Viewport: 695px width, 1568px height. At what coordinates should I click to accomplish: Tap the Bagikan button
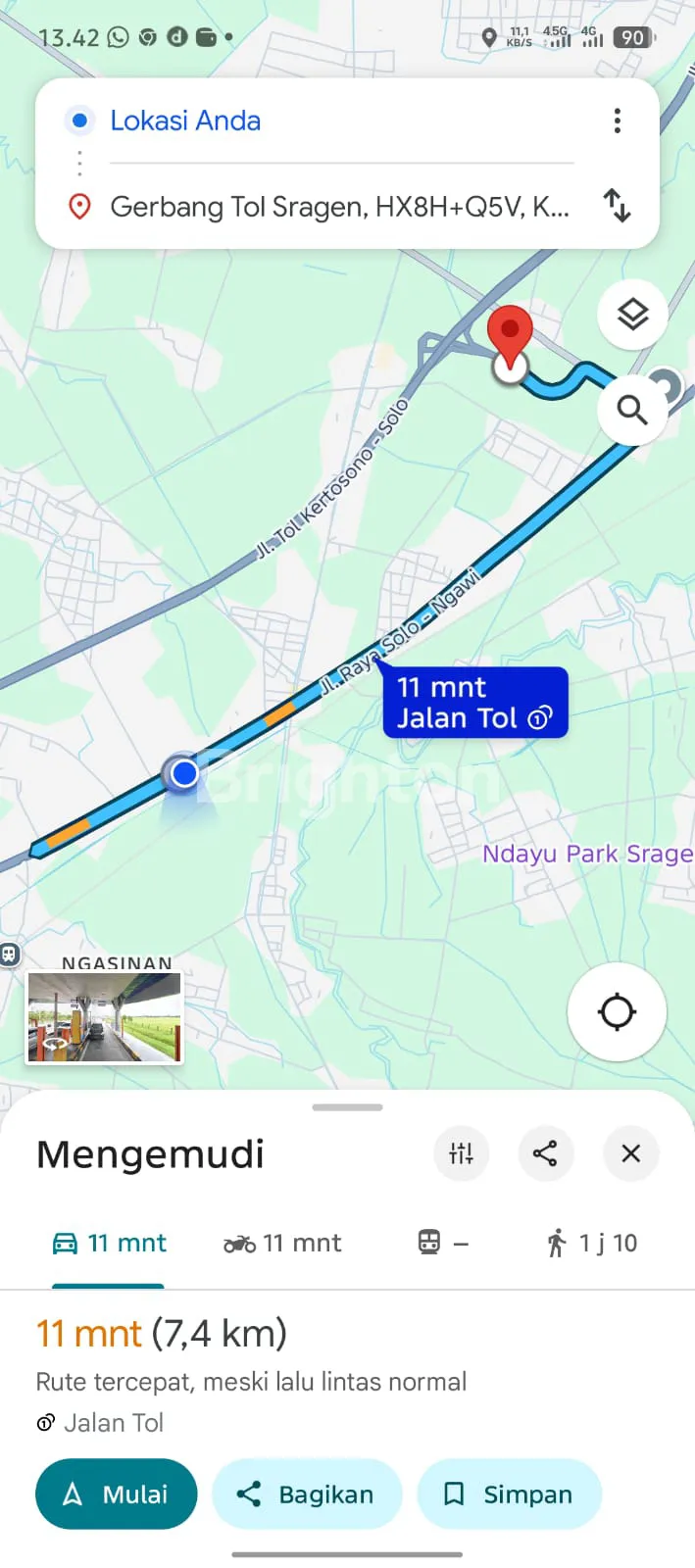(306, 1494)
